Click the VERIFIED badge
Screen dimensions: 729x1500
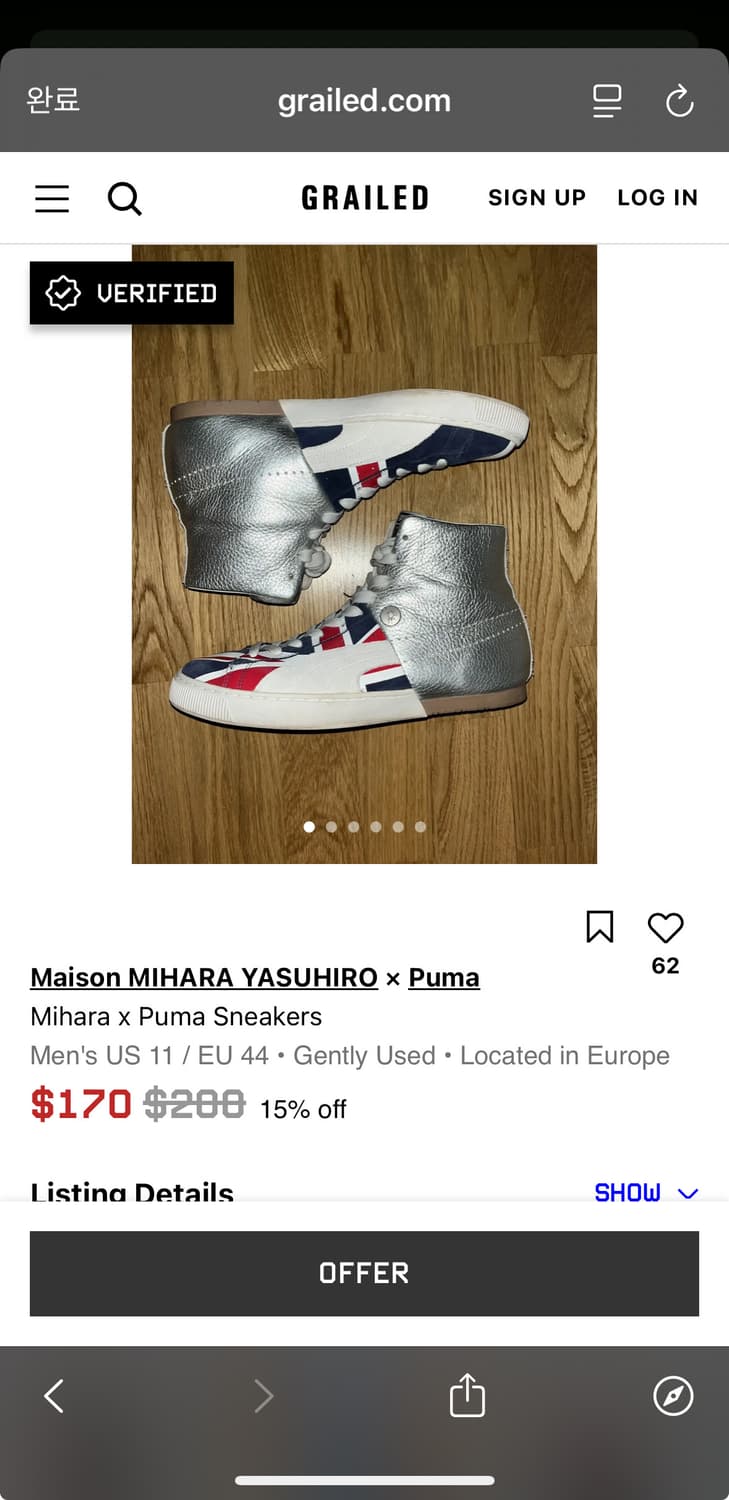point(131,292)
